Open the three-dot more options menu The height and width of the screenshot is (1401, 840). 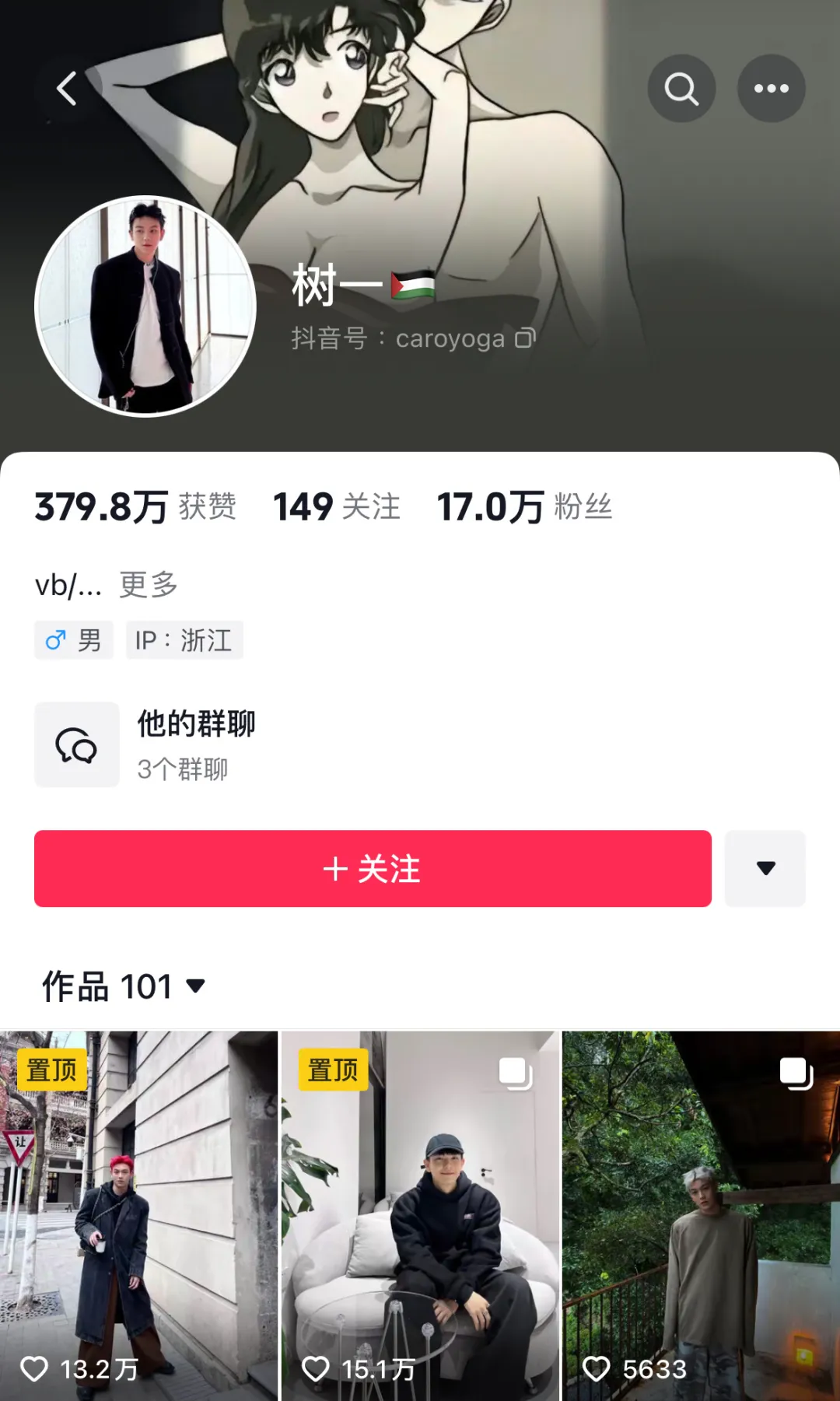771,89
